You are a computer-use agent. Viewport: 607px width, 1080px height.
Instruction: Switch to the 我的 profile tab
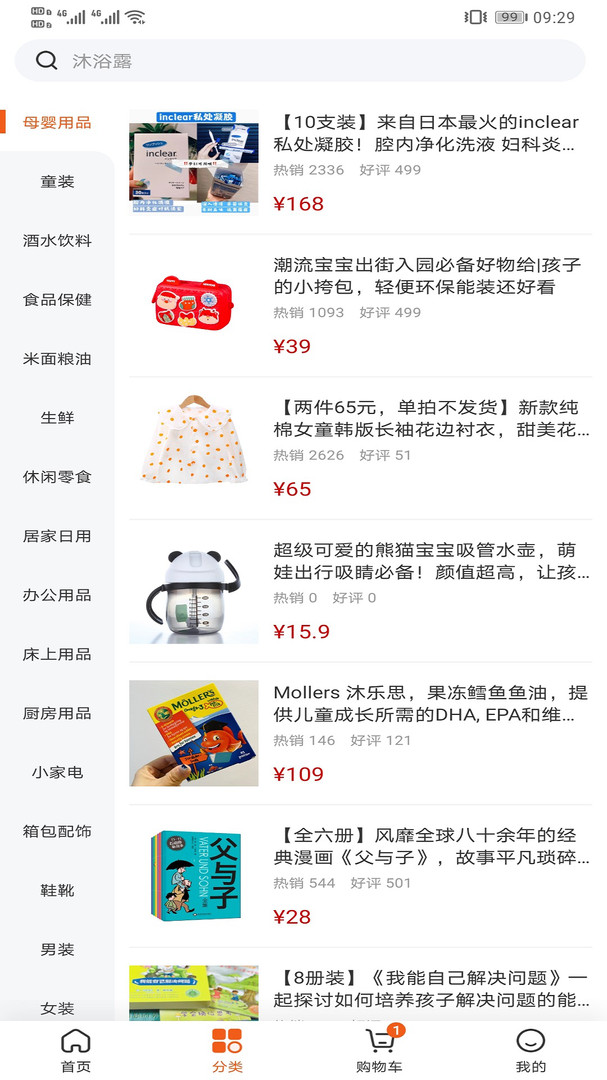530,1051
